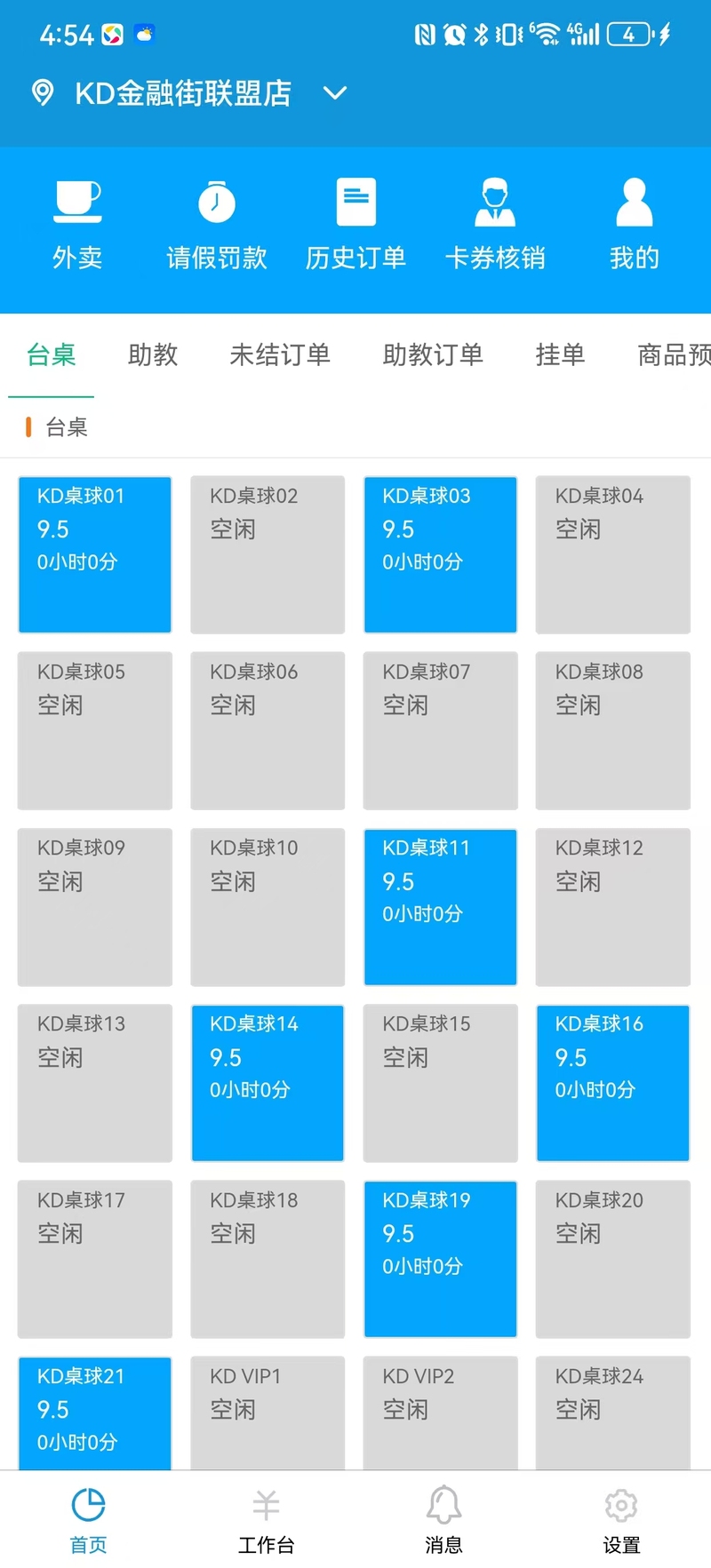Show the 助教订单 tab
Image resolution: width=711 pixels, height=1568 pixels.
click(433, 355)
